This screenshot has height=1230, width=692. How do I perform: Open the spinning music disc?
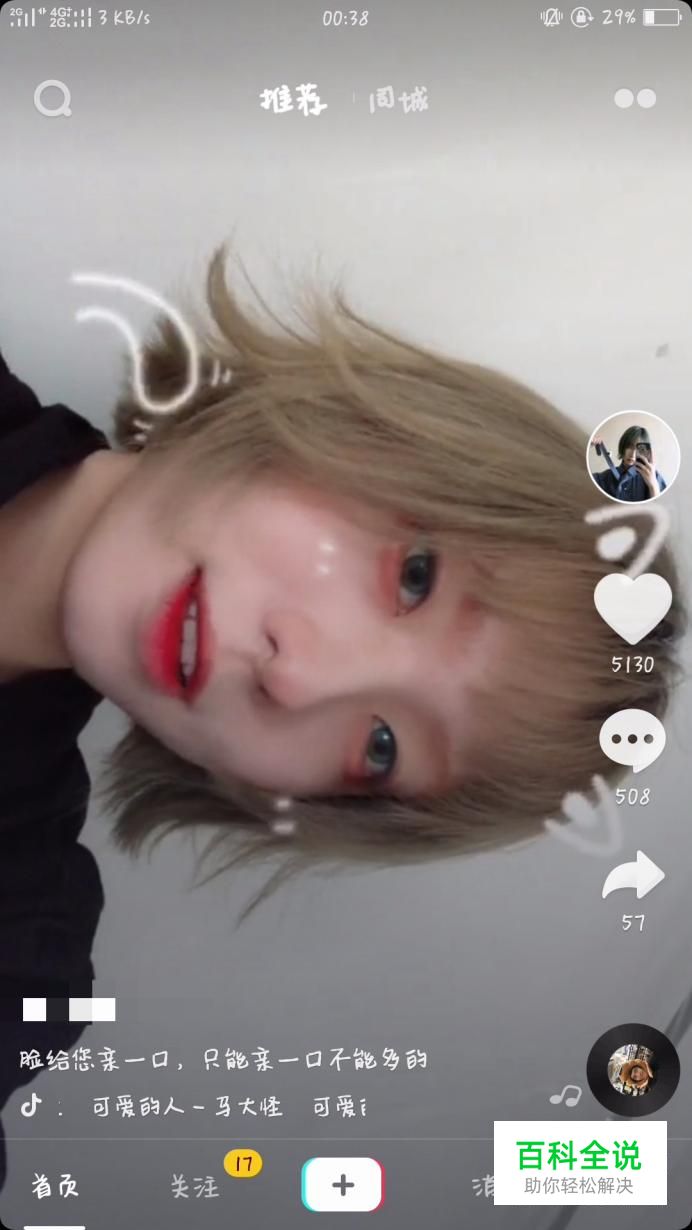coord(632,1070)
